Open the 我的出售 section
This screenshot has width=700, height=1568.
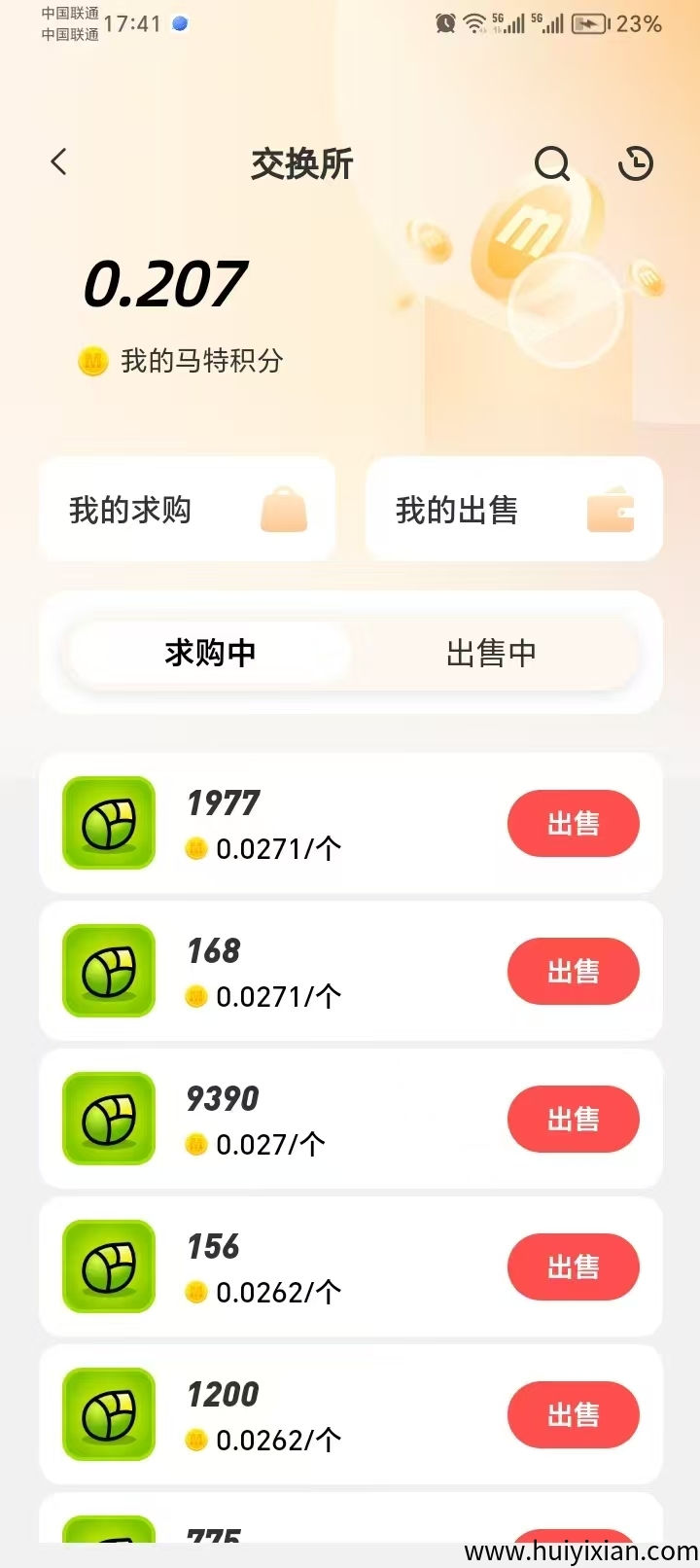tap(513, 509)
